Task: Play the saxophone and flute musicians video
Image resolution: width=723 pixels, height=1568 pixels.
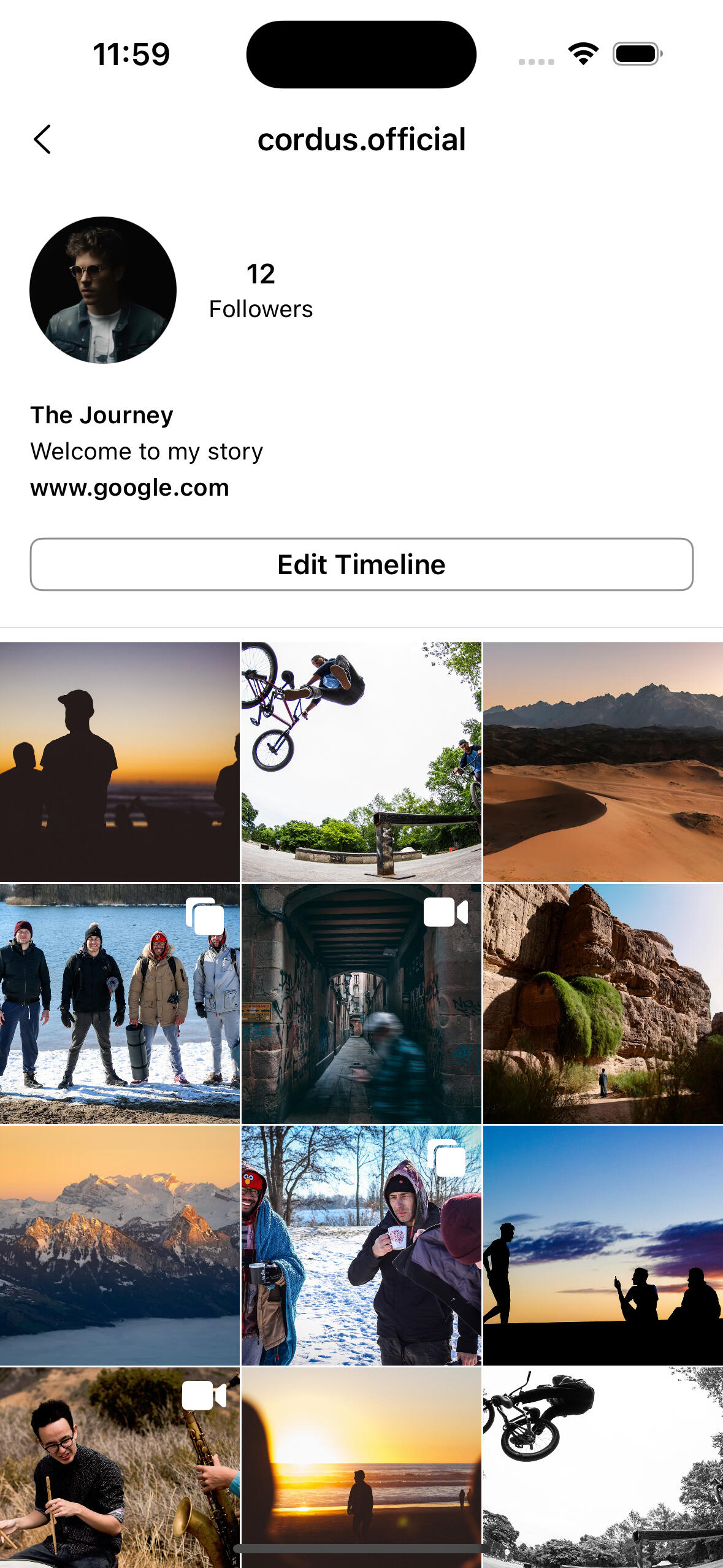Action: coord(120,1466)
